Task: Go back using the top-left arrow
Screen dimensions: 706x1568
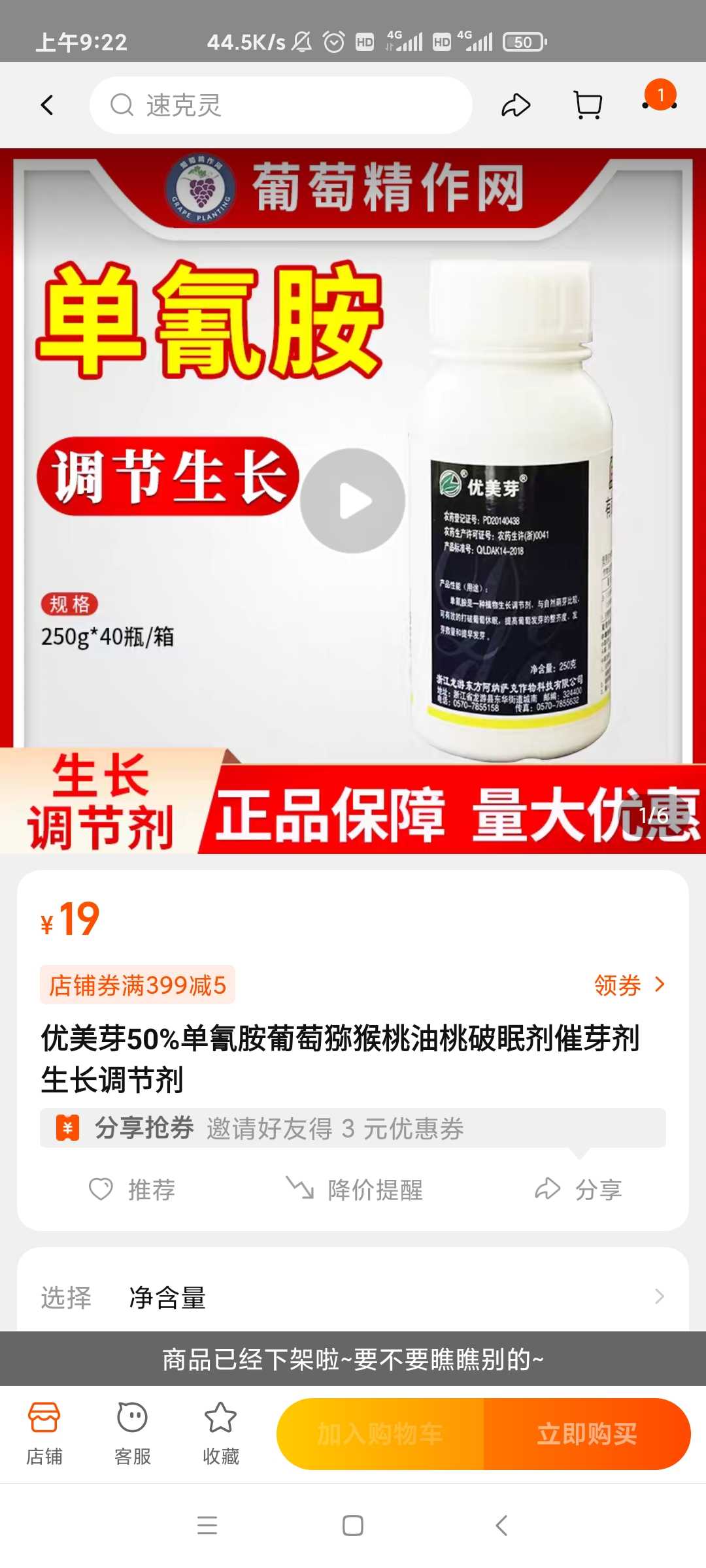Action: pyautogui.click(x=47, y=105)
